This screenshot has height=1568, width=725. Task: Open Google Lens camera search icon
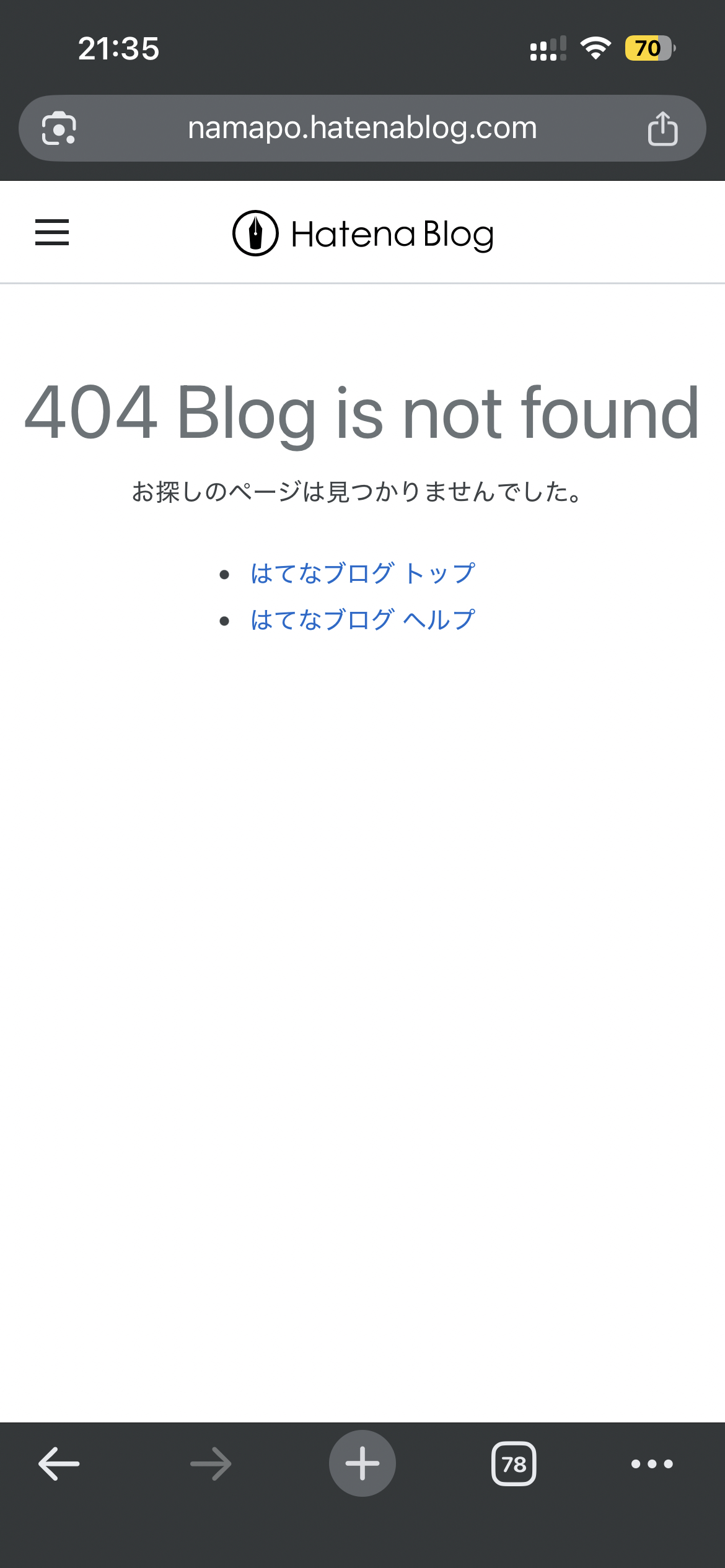coord(59,128)
